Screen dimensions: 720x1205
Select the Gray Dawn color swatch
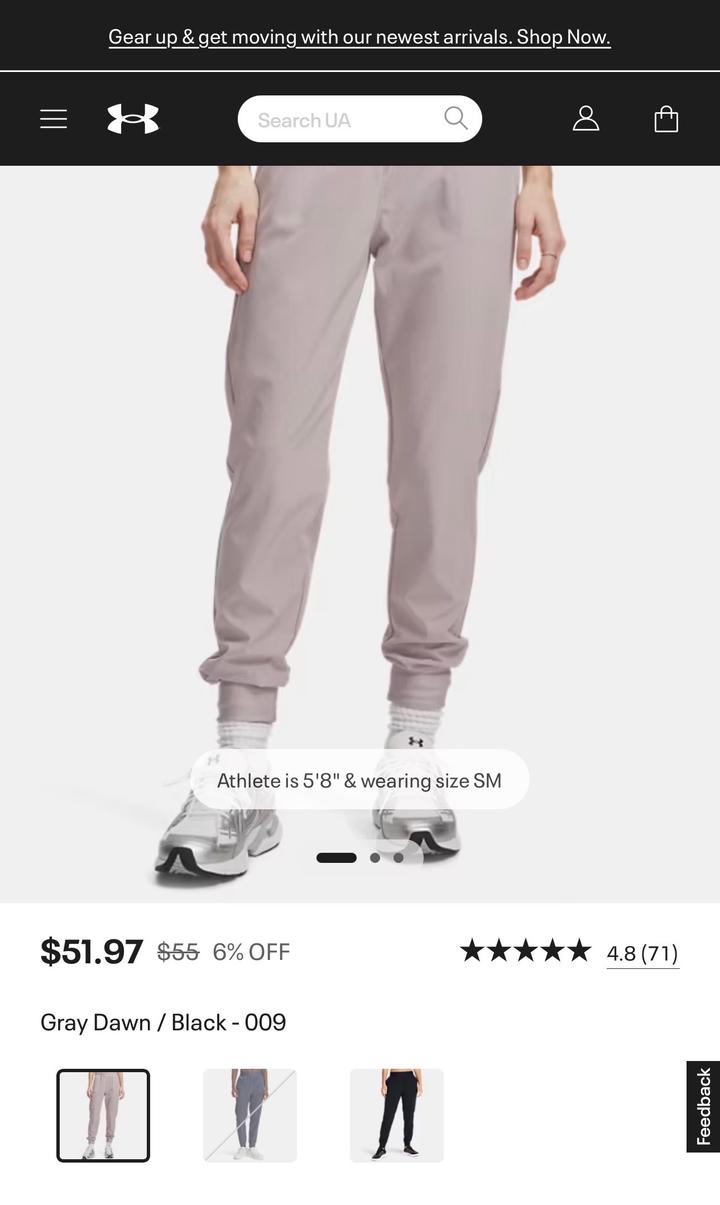(x=103, y=1115)
